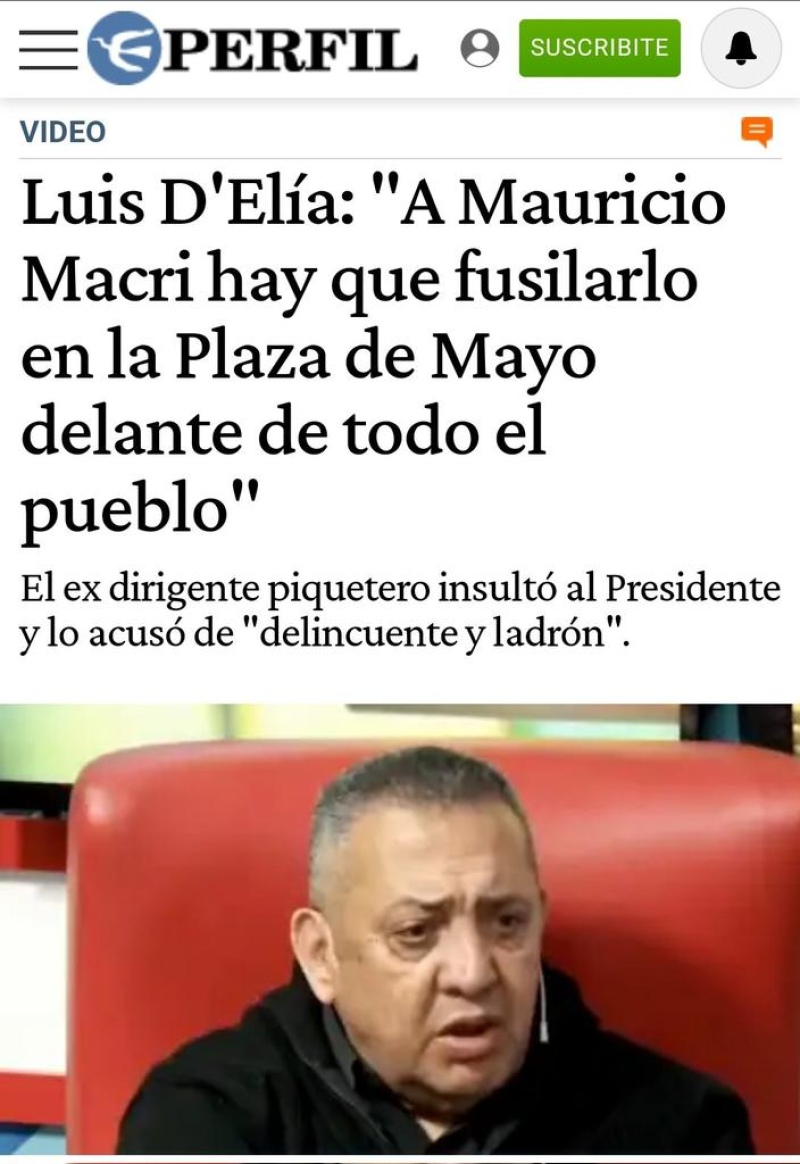Open the hamburger navigation menu

coord(49,49)
